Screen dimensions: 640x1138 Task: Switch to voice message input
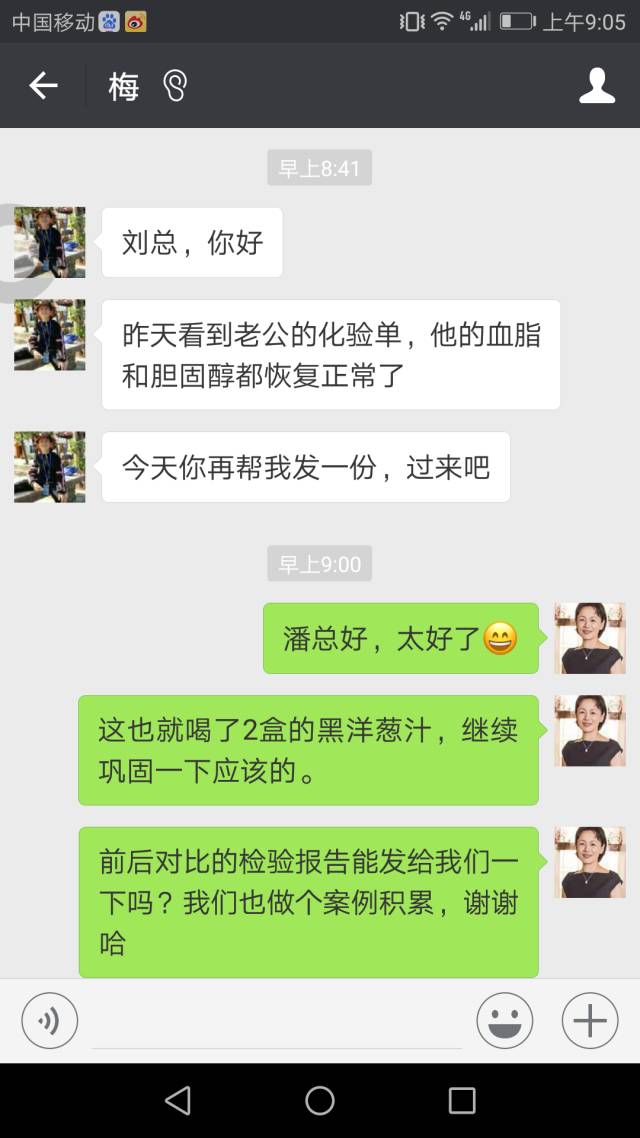point(49,1020)
